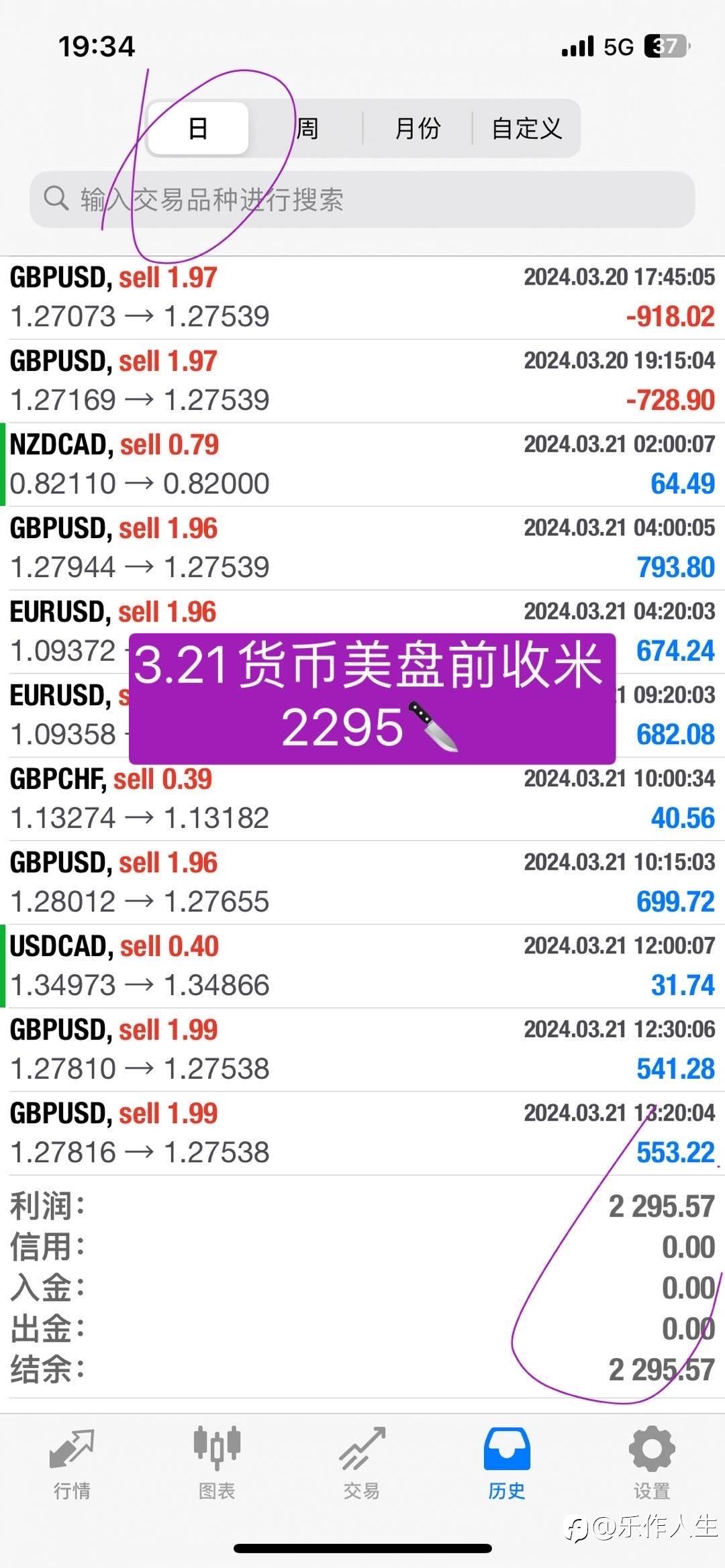Open the NZDCAD sell 0.79 trade
The width and height of the screenshot is (725, 1568).
[x=362, y=465]
